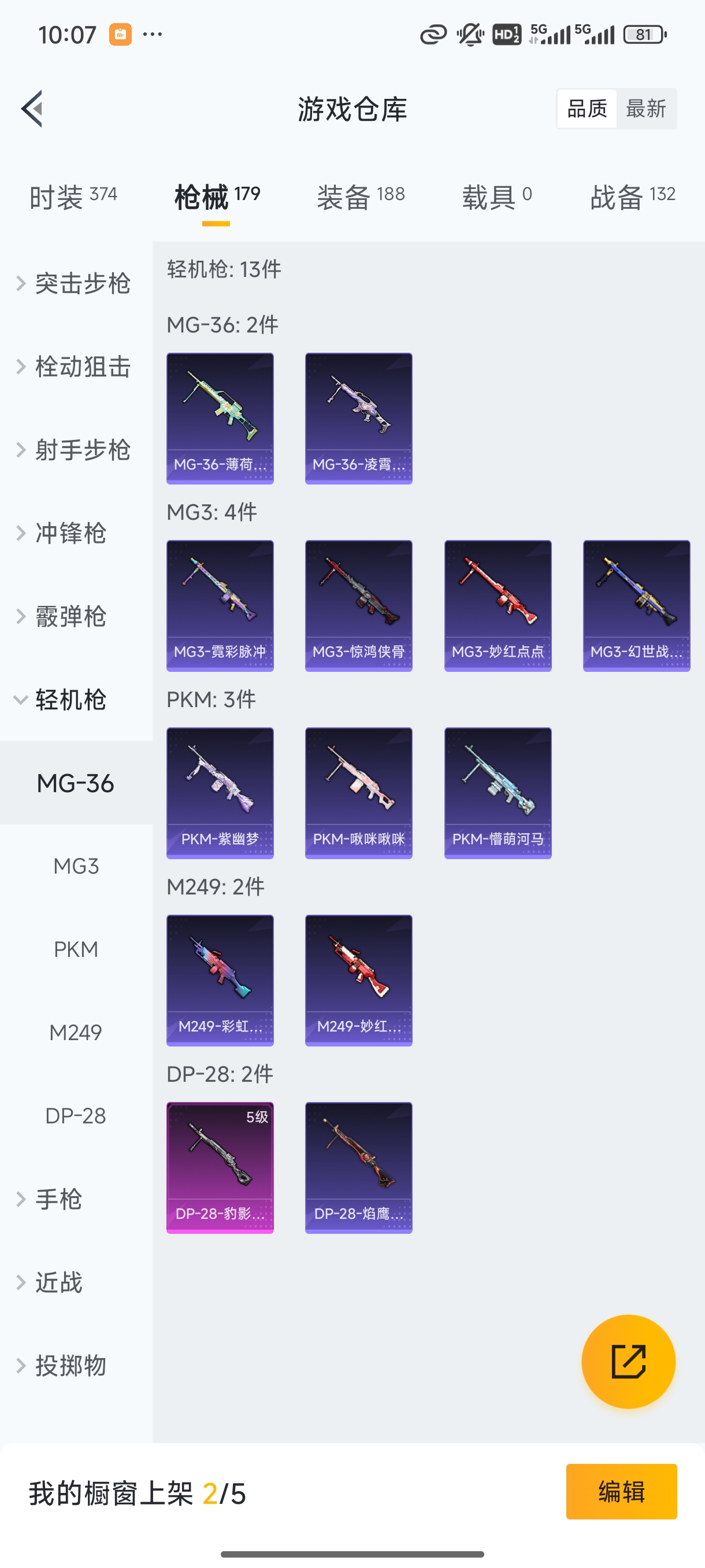View the MG3-惊鸿侠骨 skin
The height and width of the screenshot is (1568, 705).
(x=358, y=606)
